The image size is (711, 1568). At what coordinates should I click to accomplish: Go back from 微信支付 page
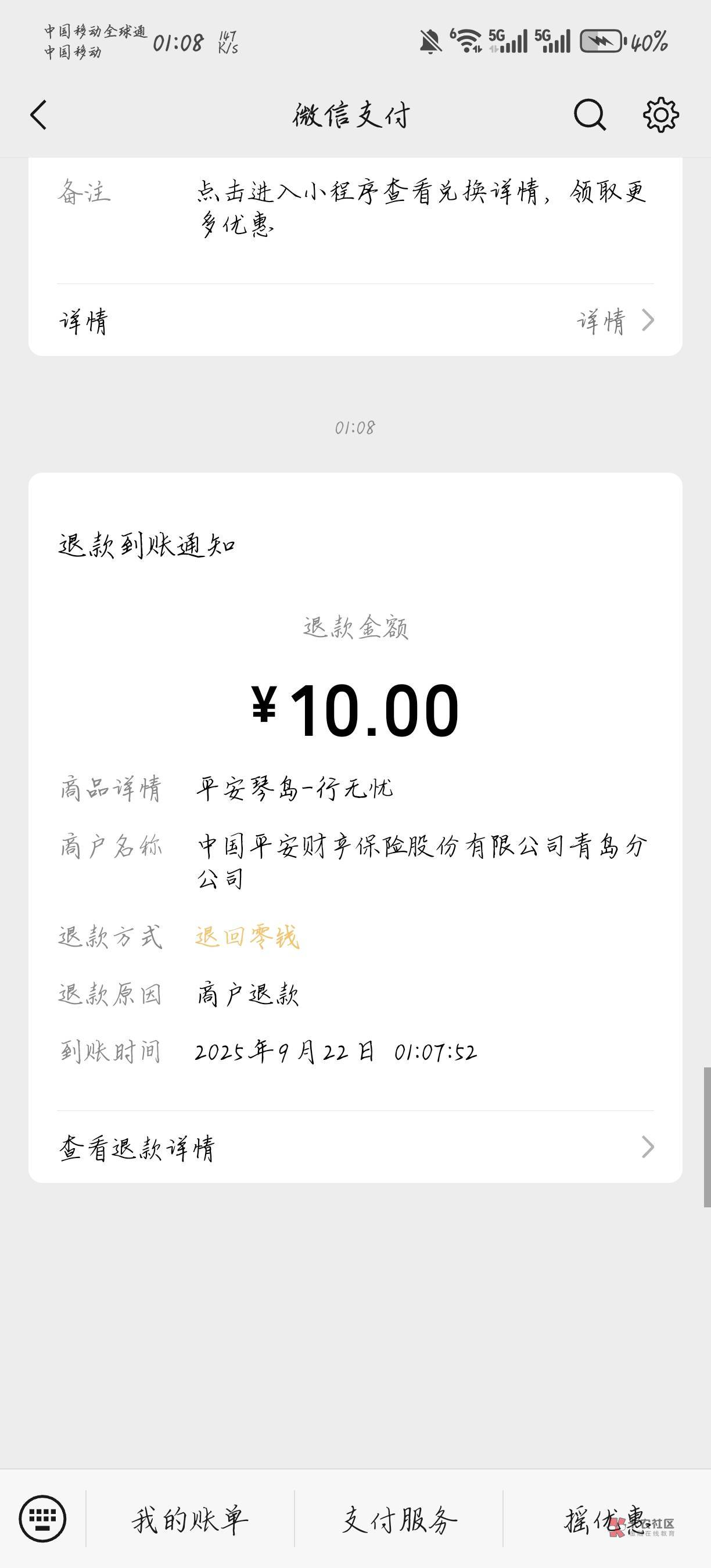coord(39,115)
